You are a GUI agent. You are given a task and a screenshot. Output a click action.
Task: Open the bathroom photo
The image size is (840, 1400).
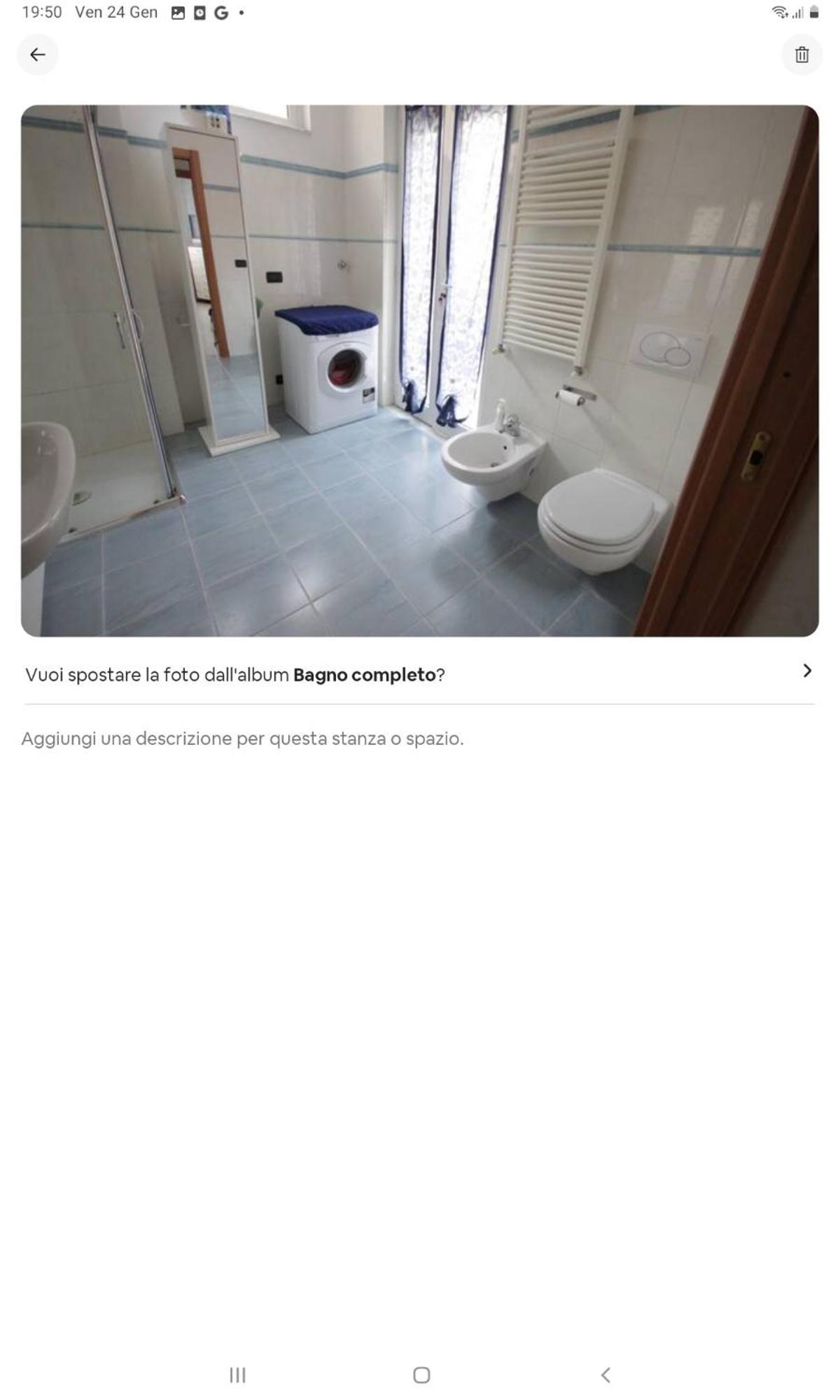coord(419,370)
